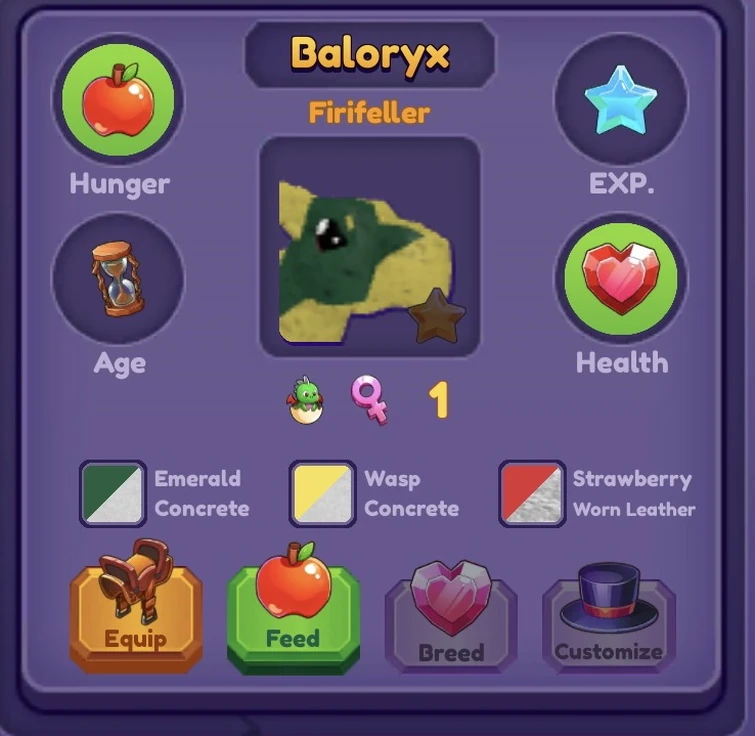Screen dimensions: 755x736
Task: Choose the Wasp Concrete color swatch
Action: (322, 493)
